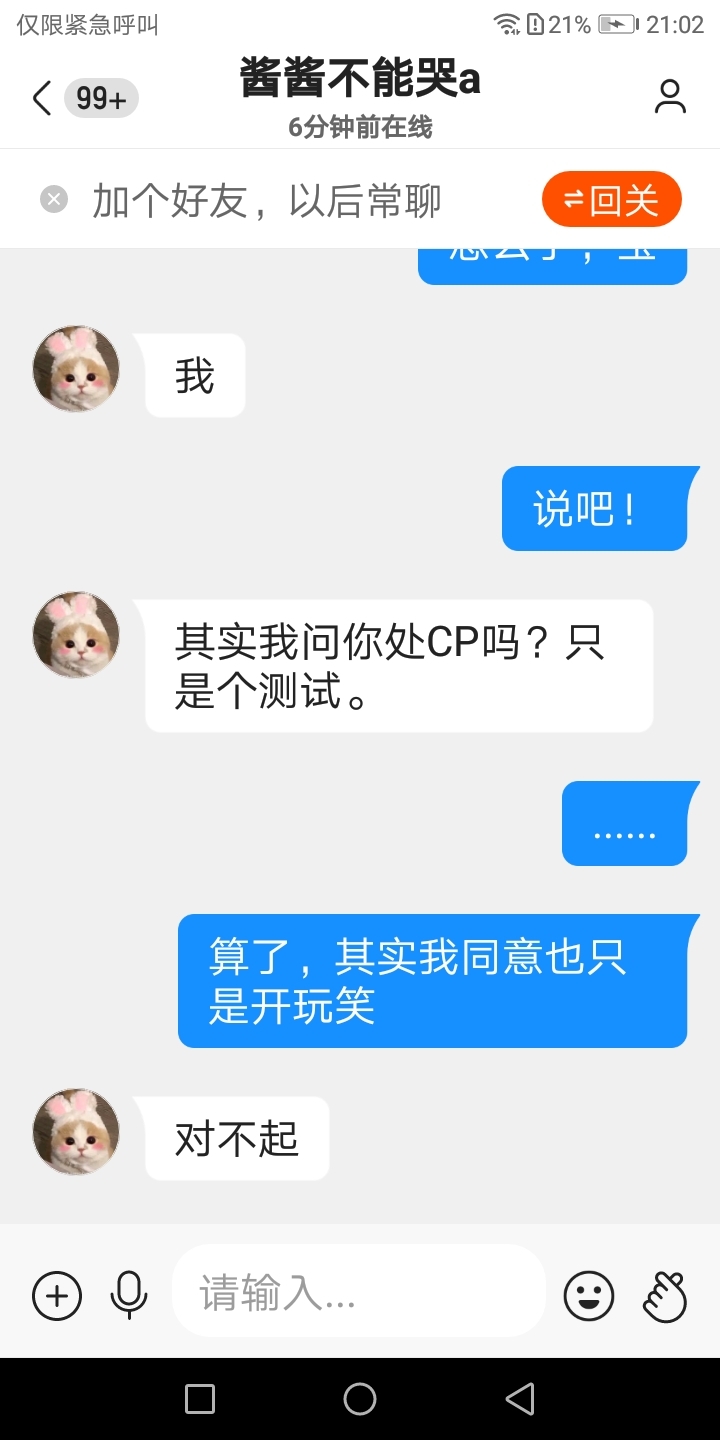Focus the 请输入 message field
720x1440 pixels.
point(359,1295)
